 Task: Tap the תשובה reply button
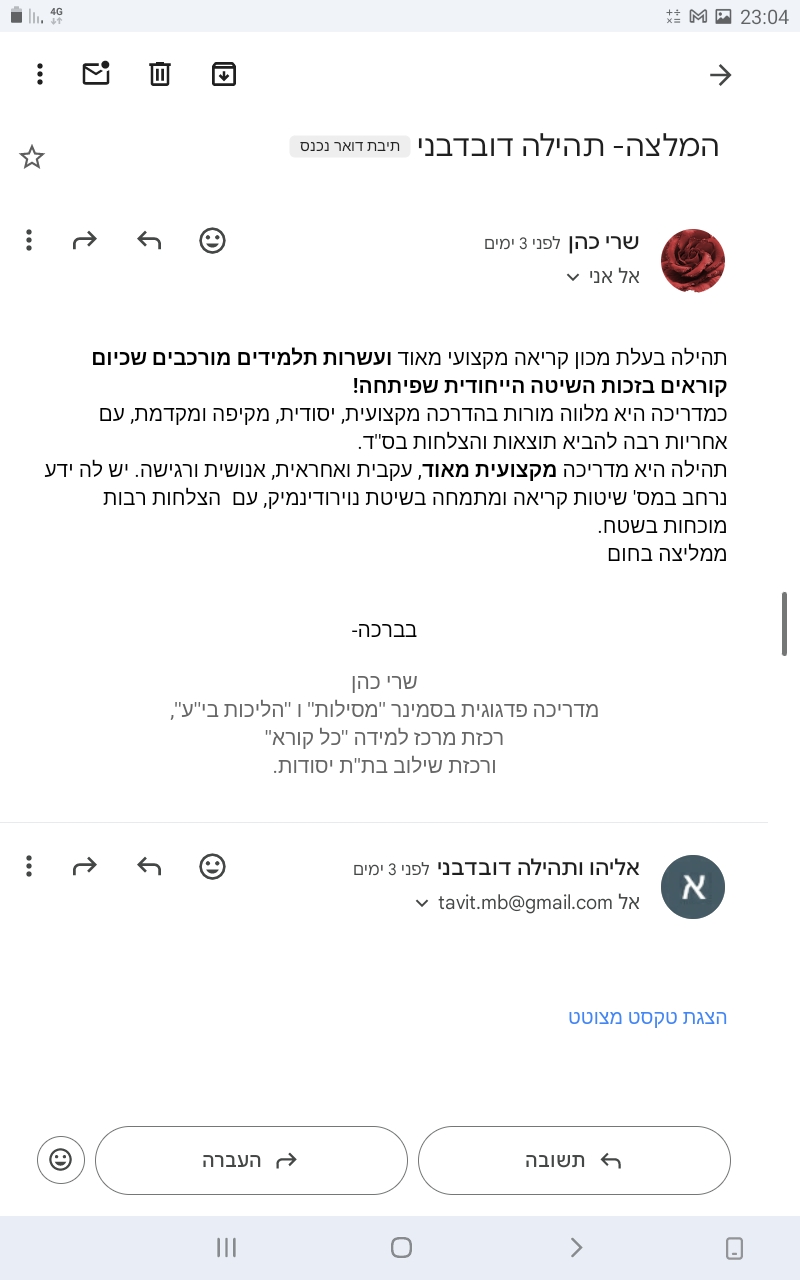(574, 1160)
